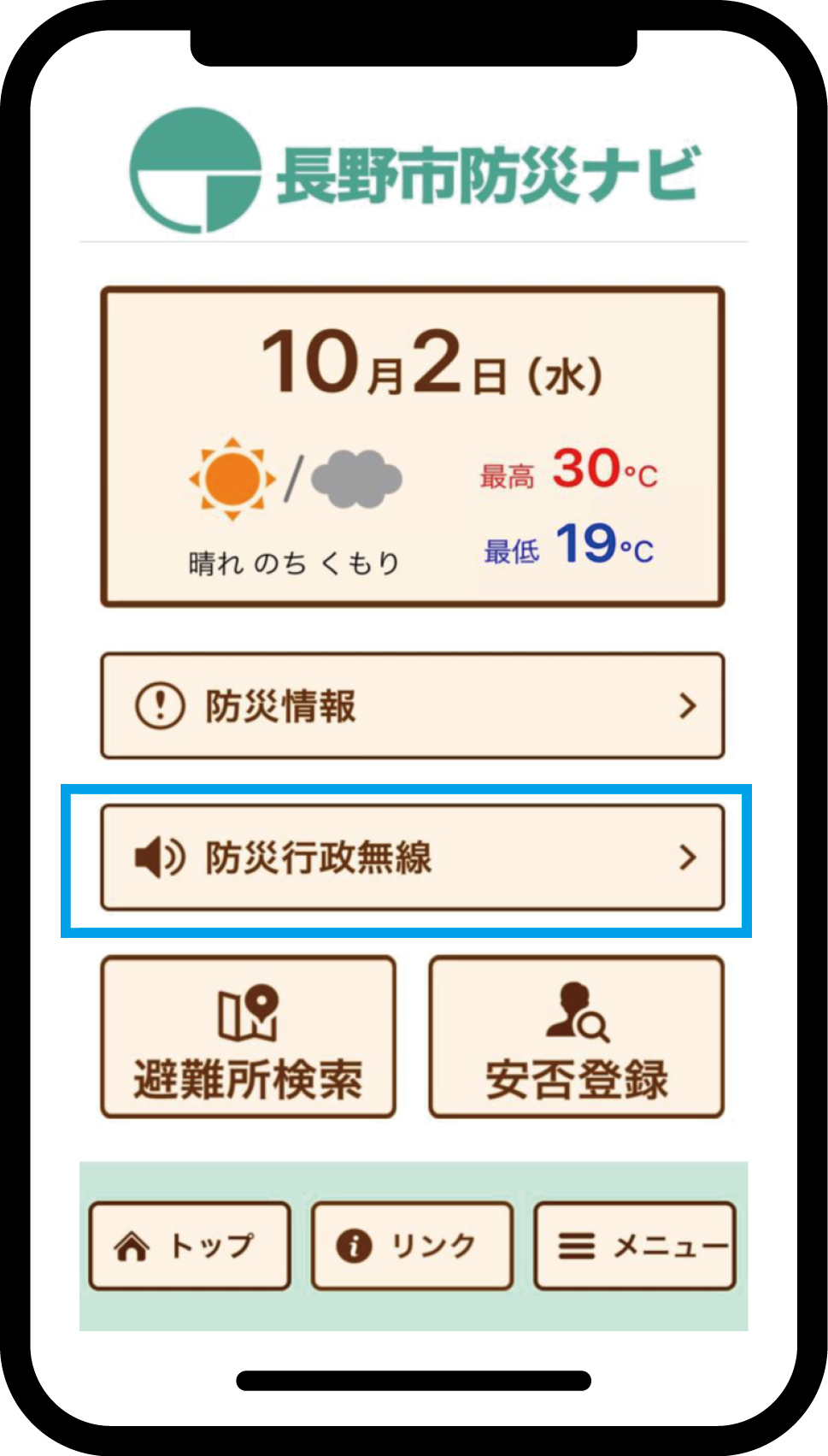This screenshot has width=828, height=1456.
Task: Tap the loudspeaker icon for 防災行政無線
Action: (x=158, y=857)
